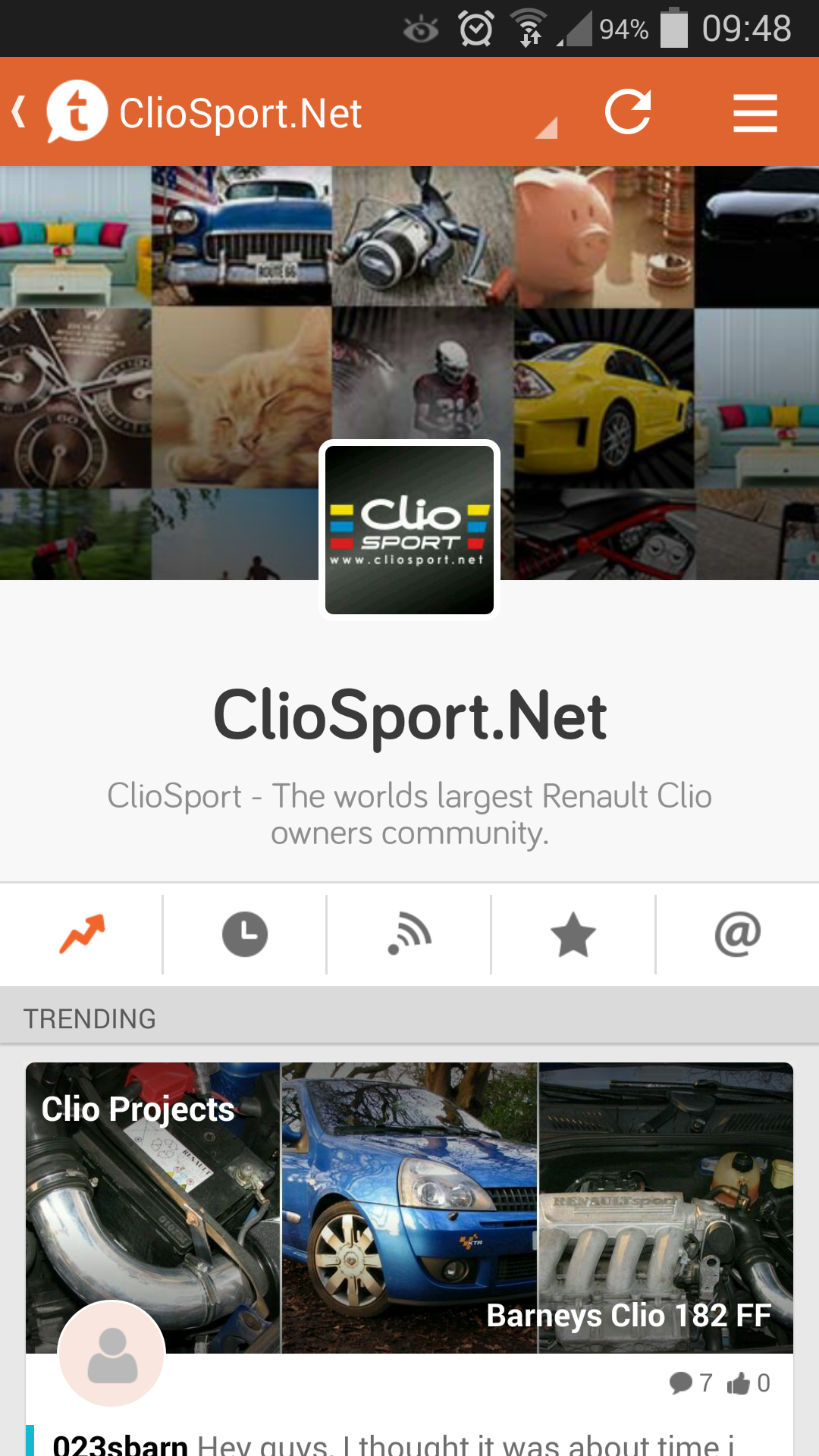Like the Barneys Clio 182 FF post
Image resolution: width=819 pixels, height=1456 pixels.
(748, 1383)
